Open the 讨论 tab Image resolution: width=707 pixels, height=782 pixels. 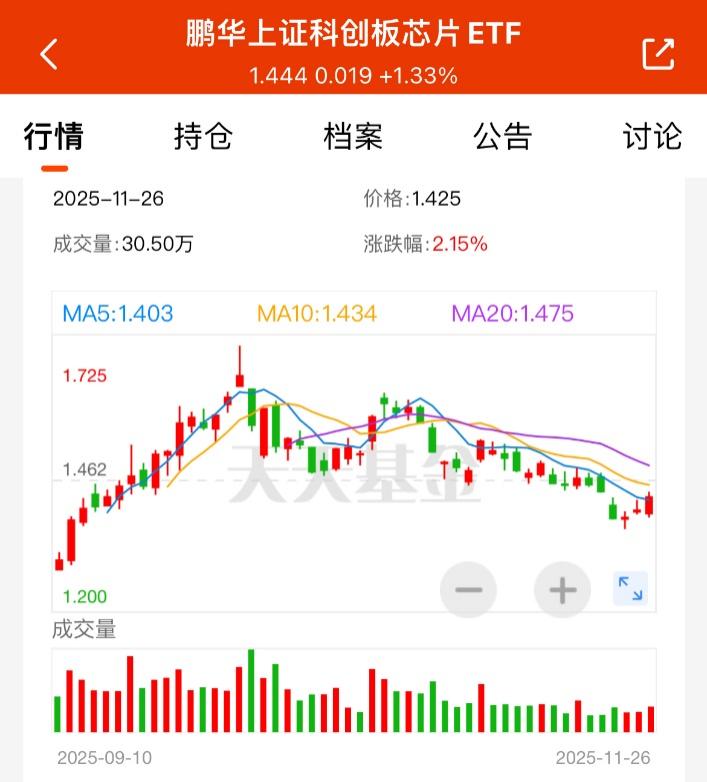(652, 136)
